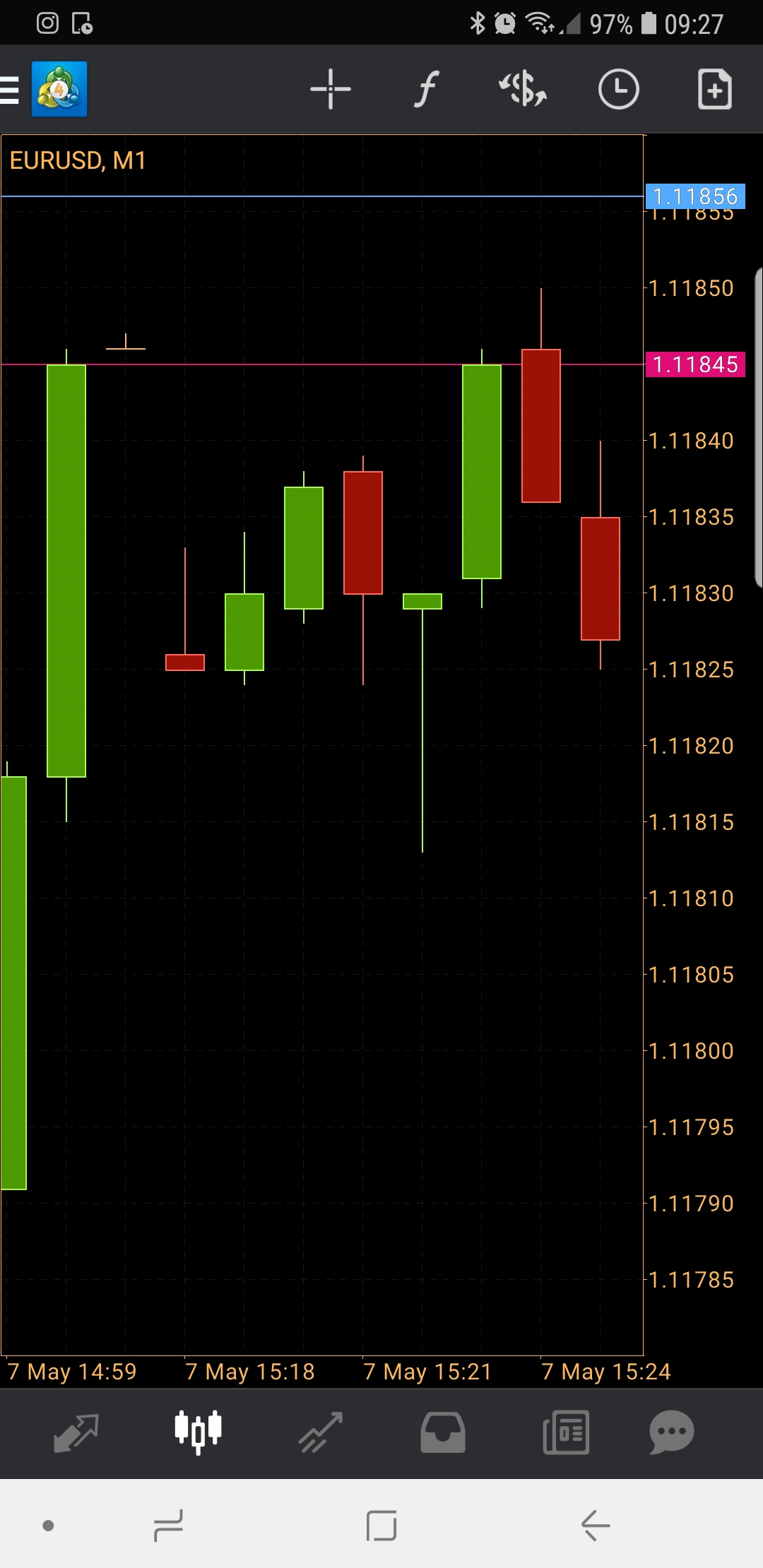Switch to the Quotes tab
Screen dimensions: 763x1568
(x=76, y=1432)
